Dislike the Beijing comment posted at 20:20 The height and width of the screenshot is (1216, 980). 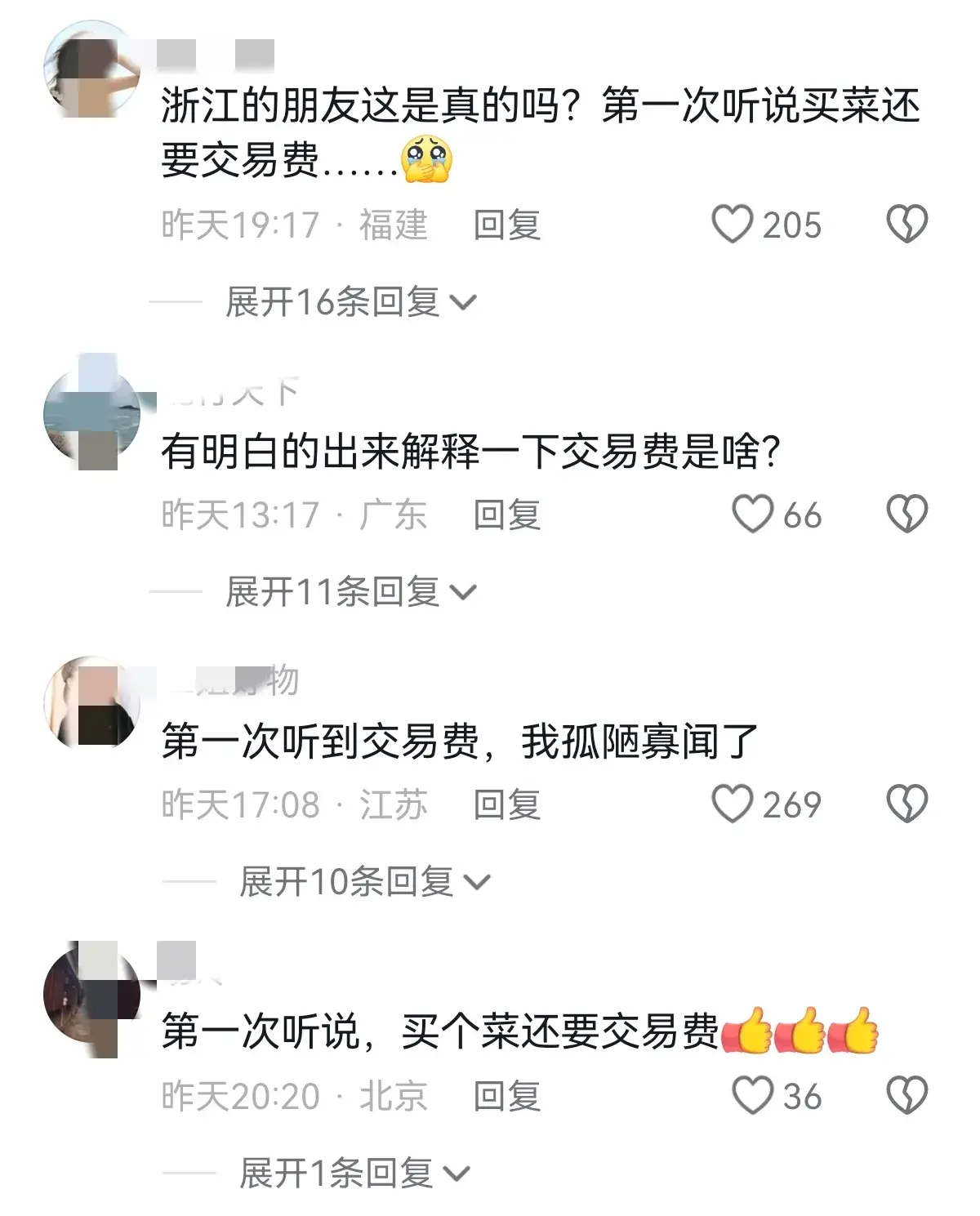(x=906, y=1095)
